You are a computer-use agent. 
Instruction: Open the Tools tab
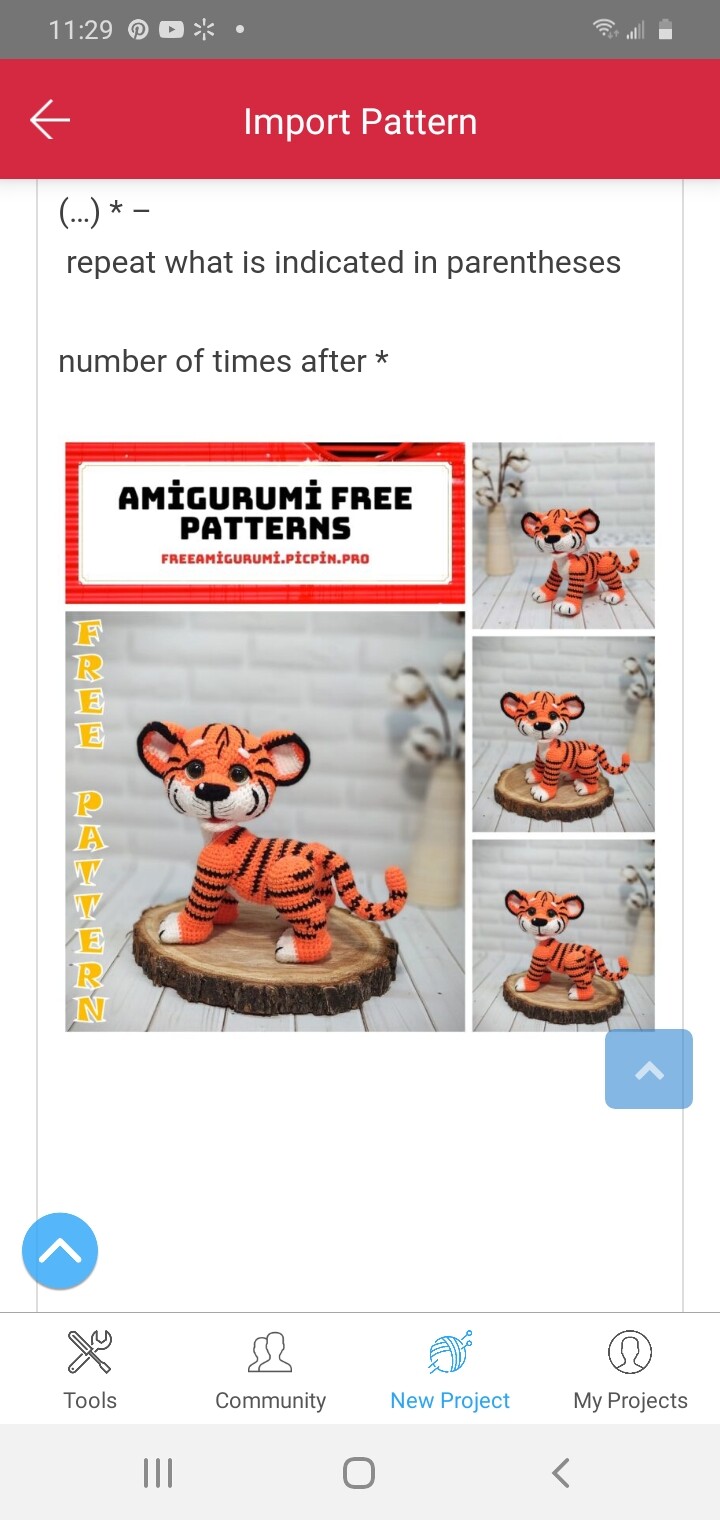pos(90,1370)
